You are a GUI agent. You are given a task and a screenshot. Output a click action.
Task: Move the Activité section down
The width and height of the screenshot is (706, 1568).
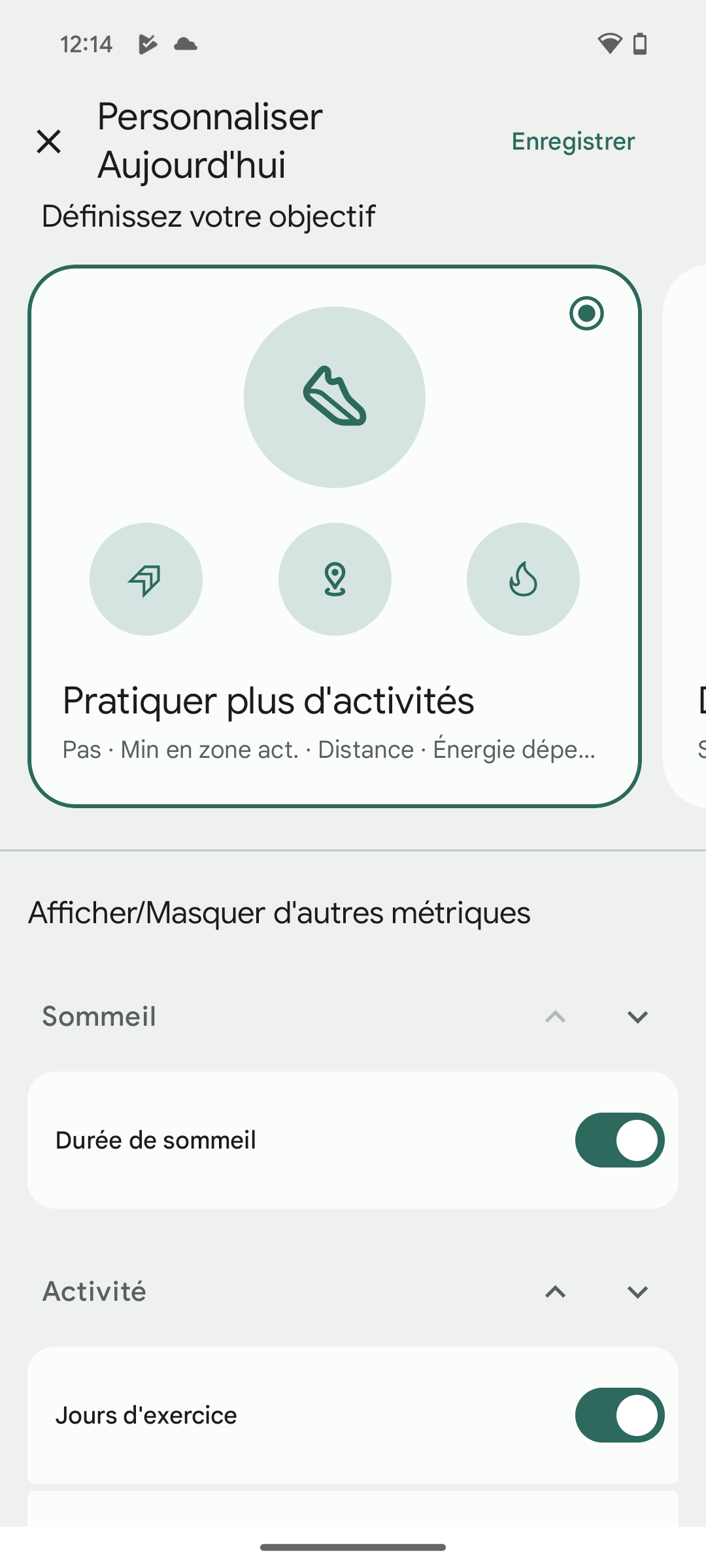coord(637,1292)
